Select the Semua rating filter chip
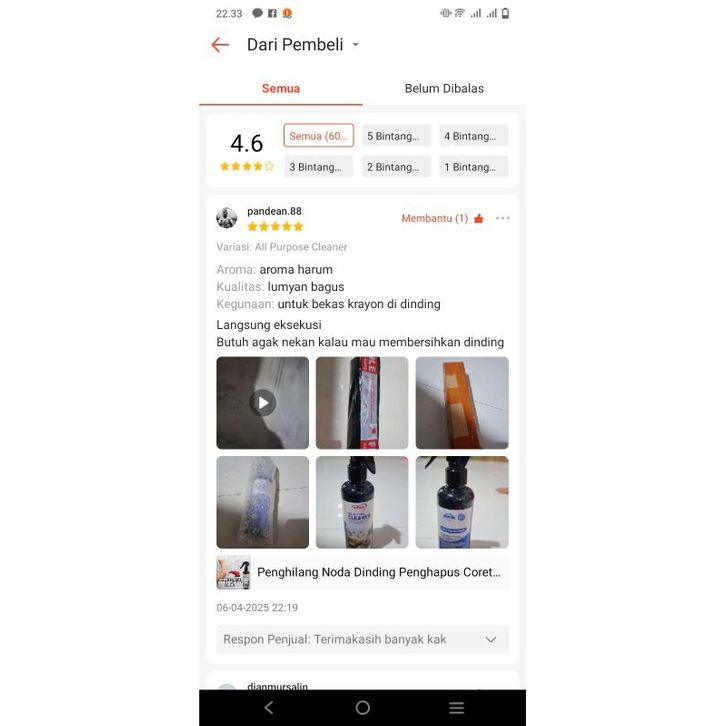Image resolution: width=726 pixels, height=726 pixels. click(x=318, y=136)
